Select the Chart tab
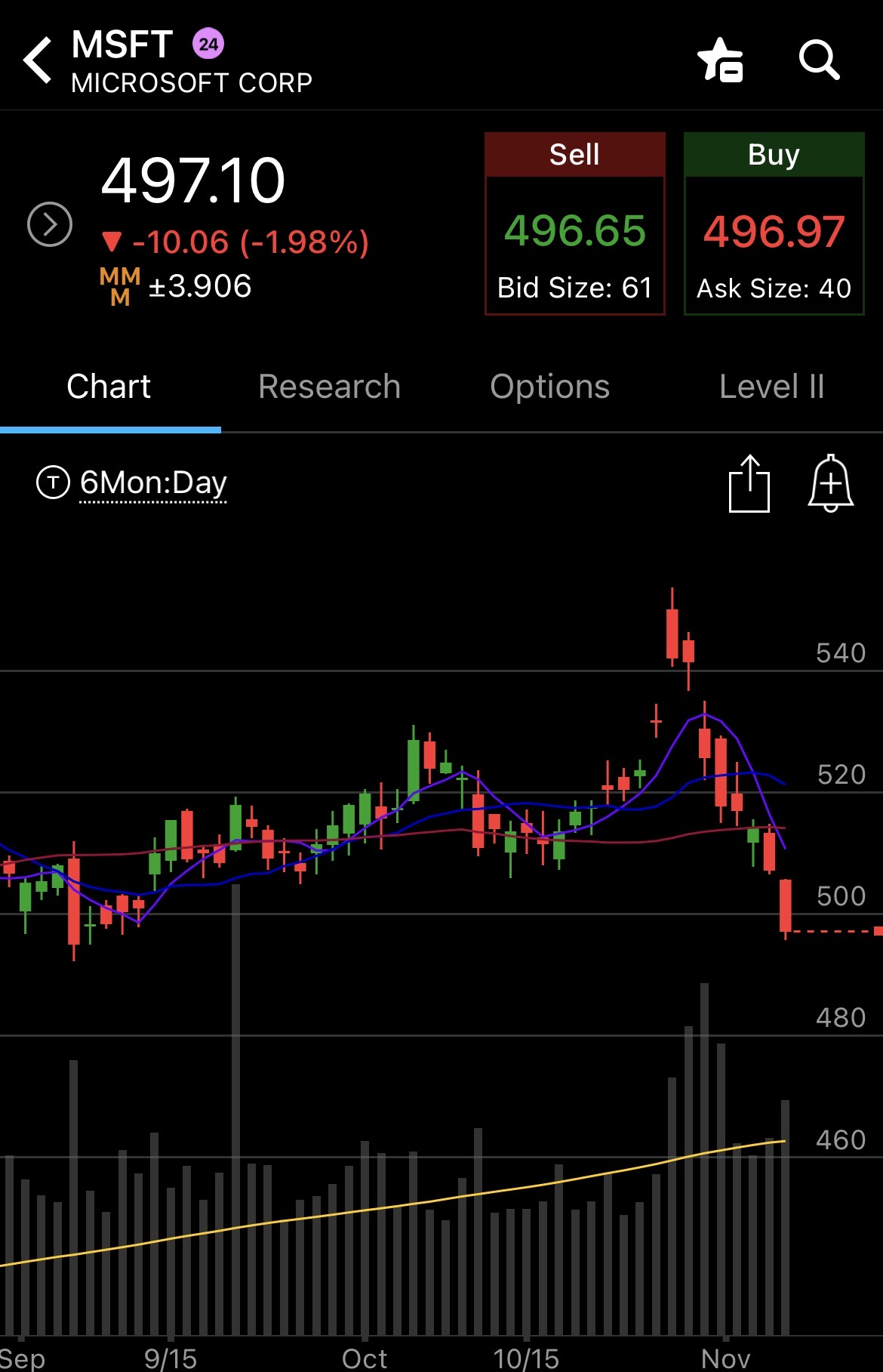 109,387
